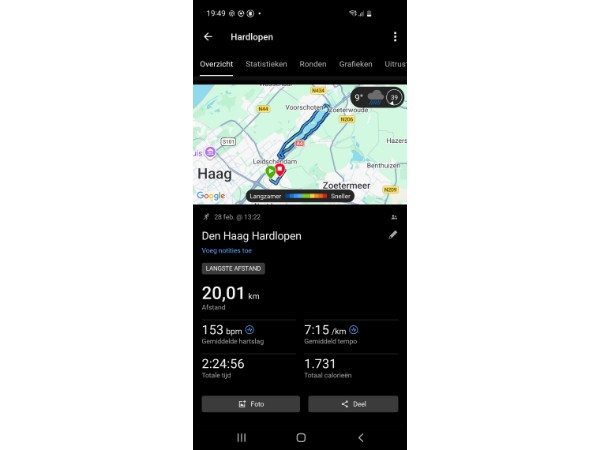This screenshot has width=600, height=450.
Task: Share the activity with Deel button
Action: point(353,404)
